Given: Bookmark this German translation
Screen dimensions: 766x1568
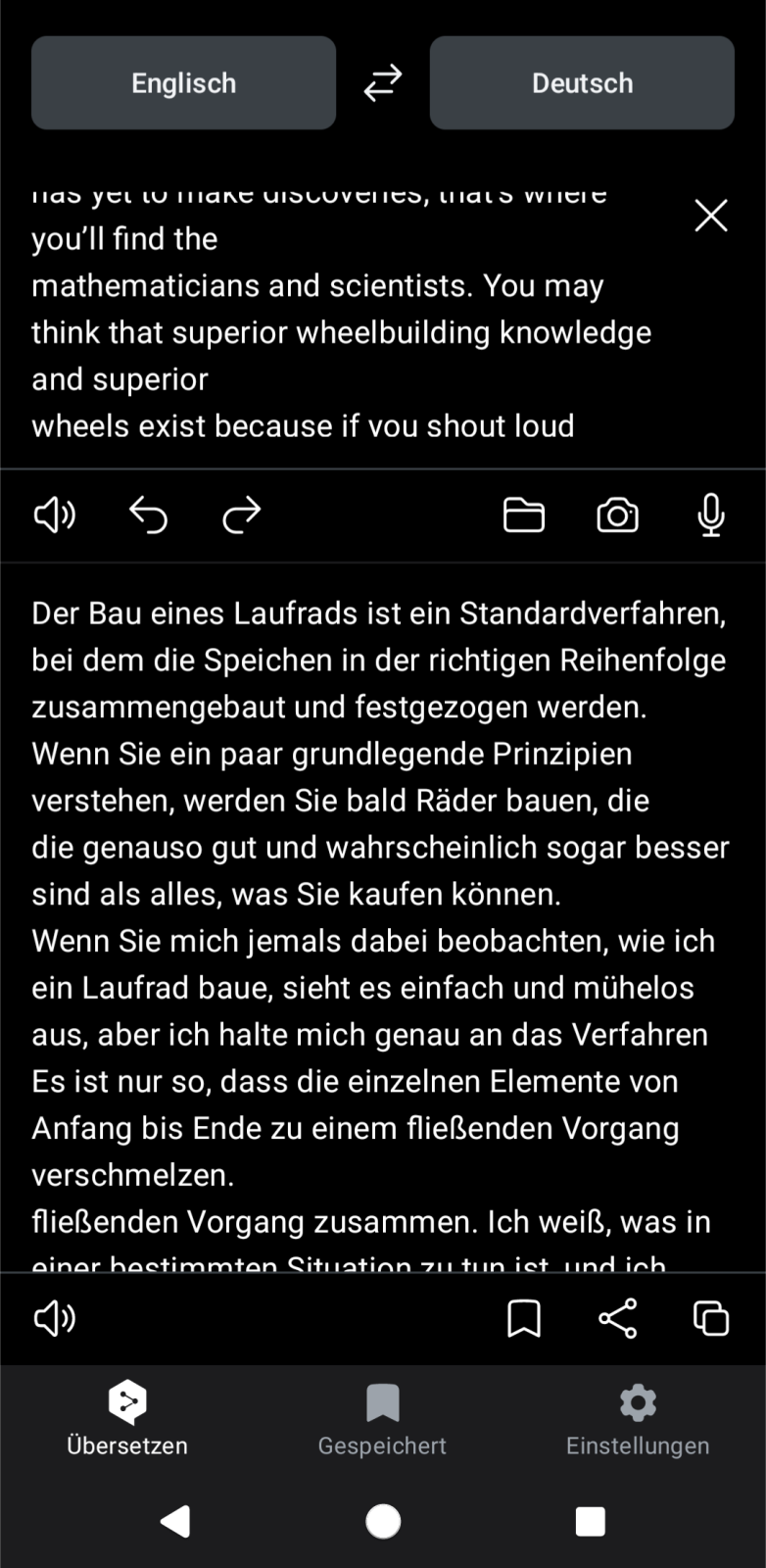Looking at the screenshot, I should point(524,1318).
